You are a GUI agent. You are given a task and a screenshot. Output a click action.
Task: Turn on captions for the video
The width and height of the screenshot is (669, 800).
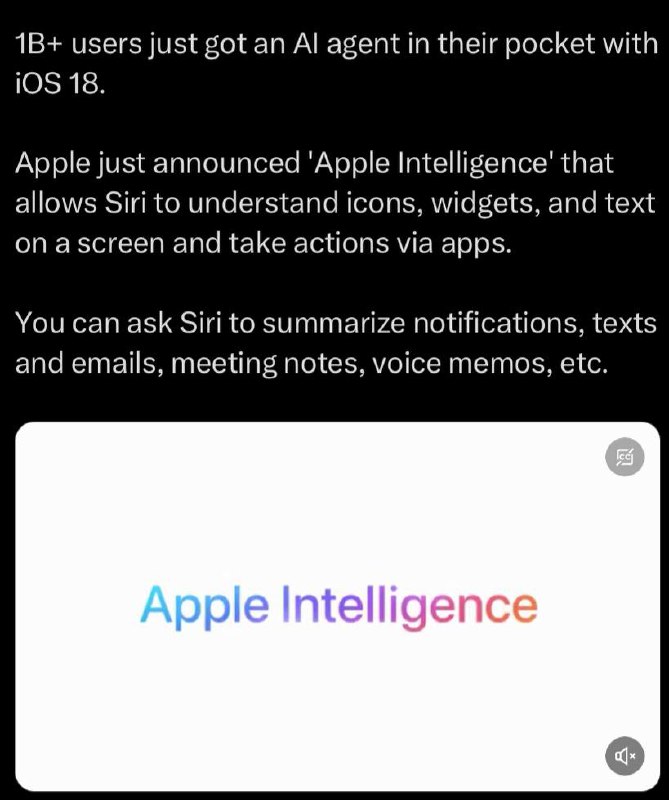pos(625,458)
